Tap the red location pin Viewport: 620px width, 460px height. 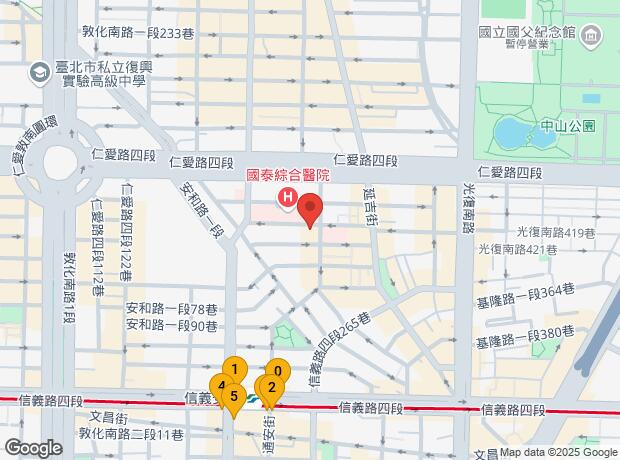pyautogui.click(x=311, y=209)
